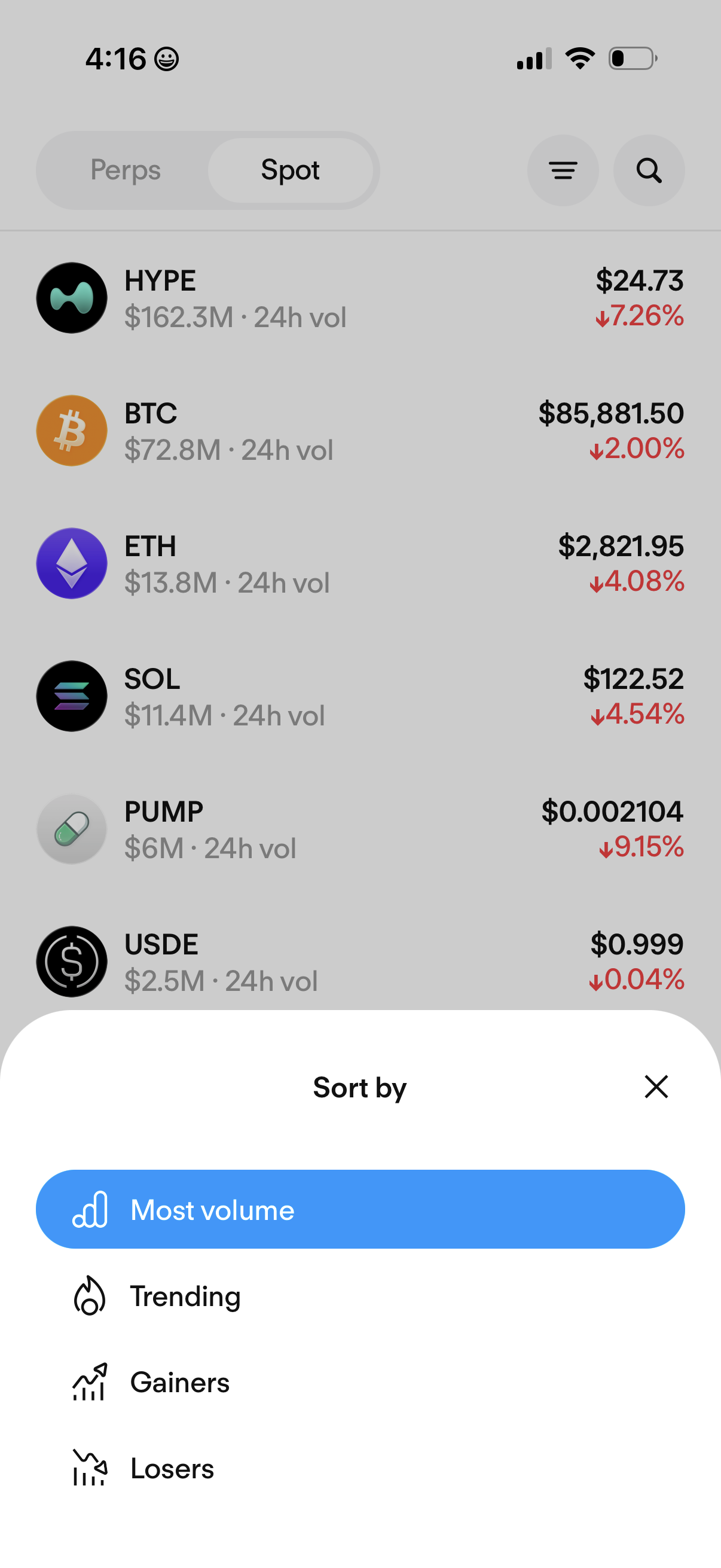
Task: Tap the Bitcoin coin icon
Action: pos(71,431)
